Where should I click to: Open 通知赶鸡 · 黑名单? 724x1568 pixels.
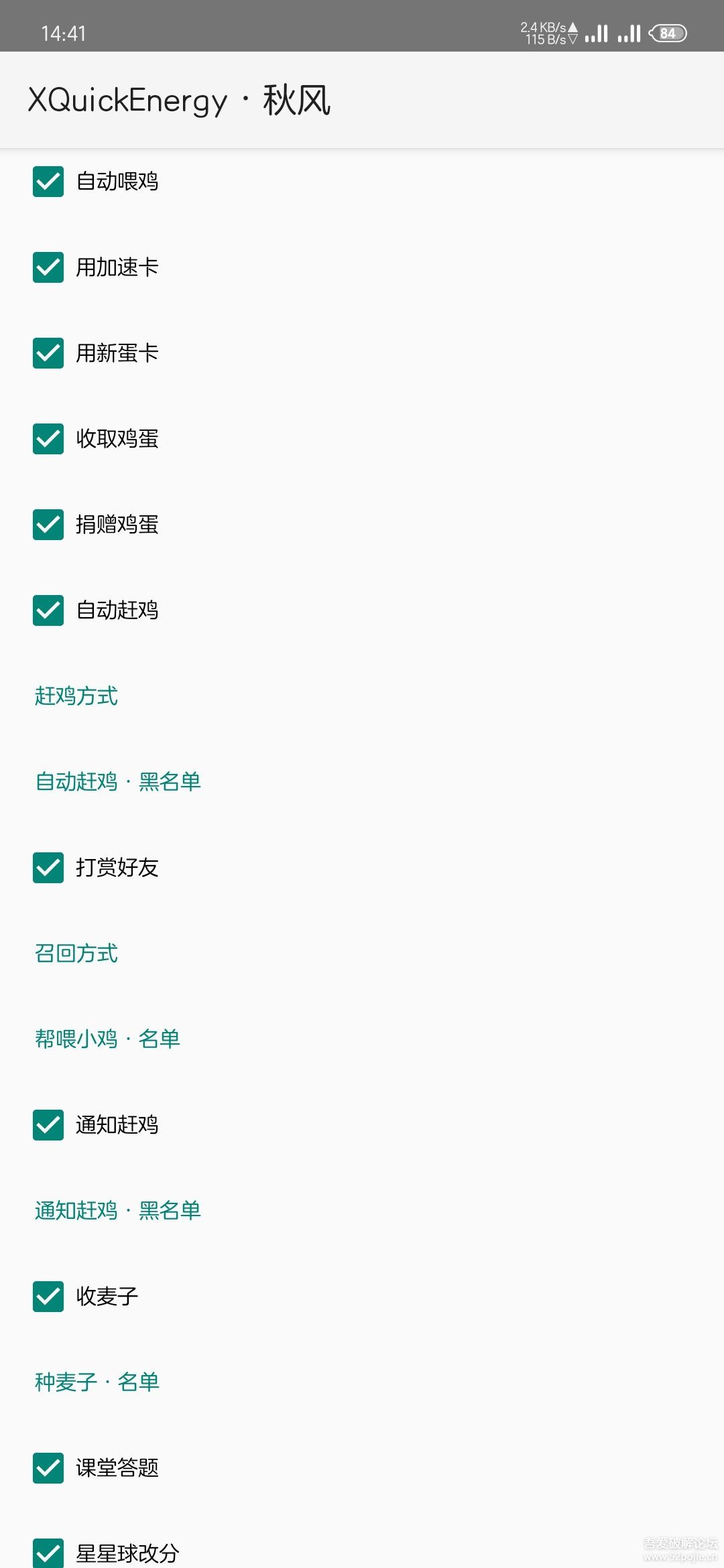(118, 1211)
